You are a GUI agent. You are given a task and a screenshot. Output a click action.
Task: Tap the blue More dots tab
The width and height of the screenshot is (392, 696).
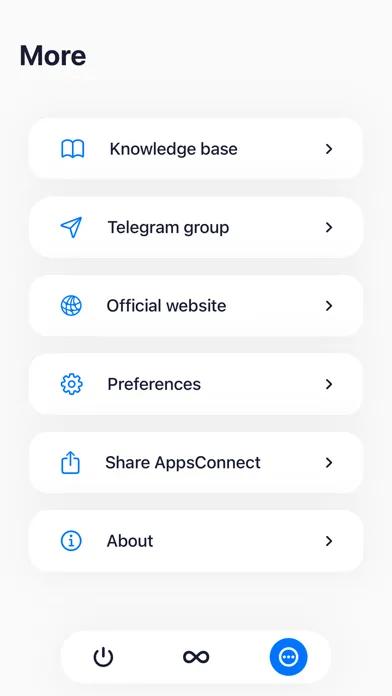(289, 657)
